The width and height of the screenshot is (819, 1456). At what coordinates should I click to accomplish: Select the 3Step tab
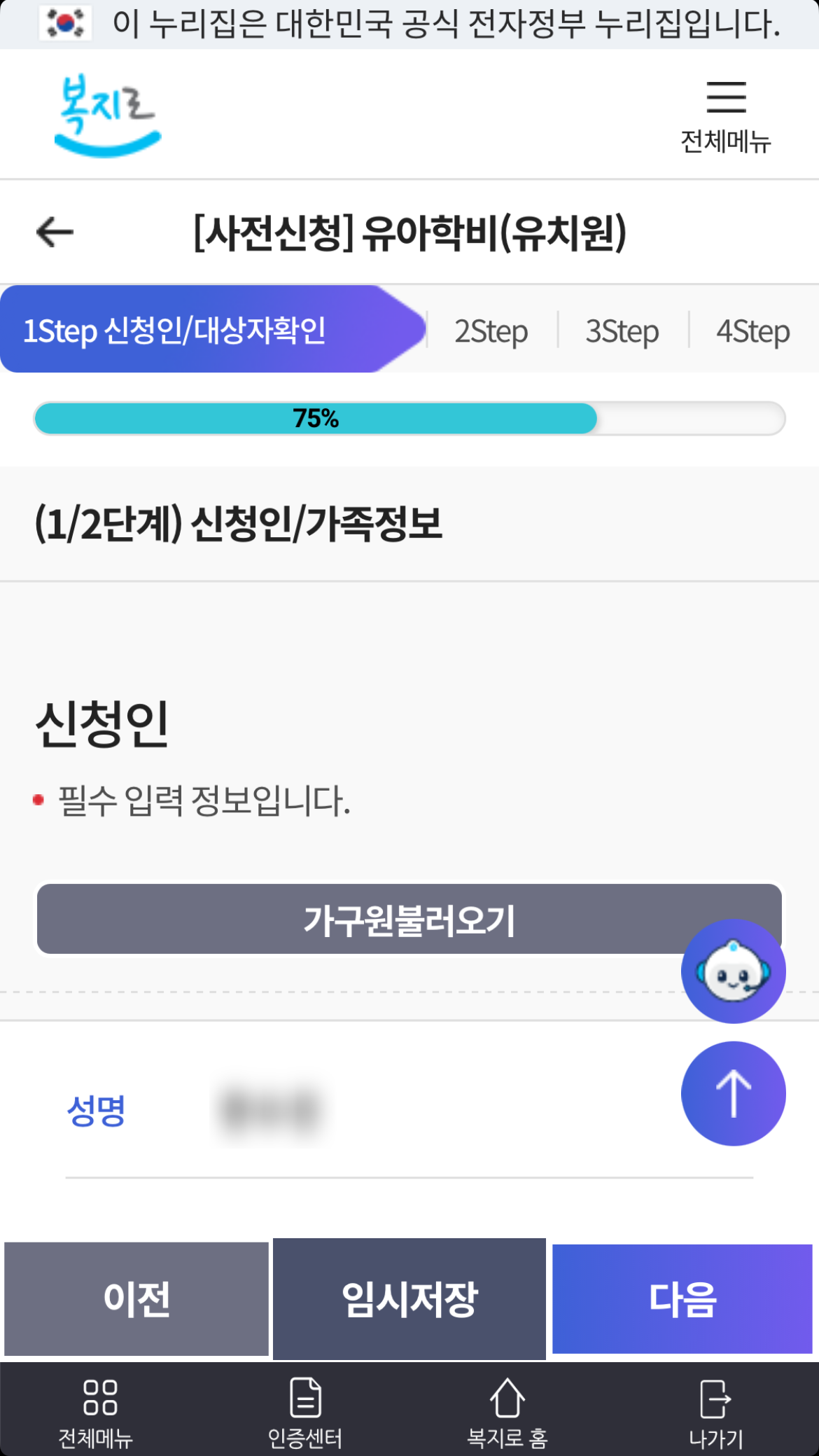622,330
